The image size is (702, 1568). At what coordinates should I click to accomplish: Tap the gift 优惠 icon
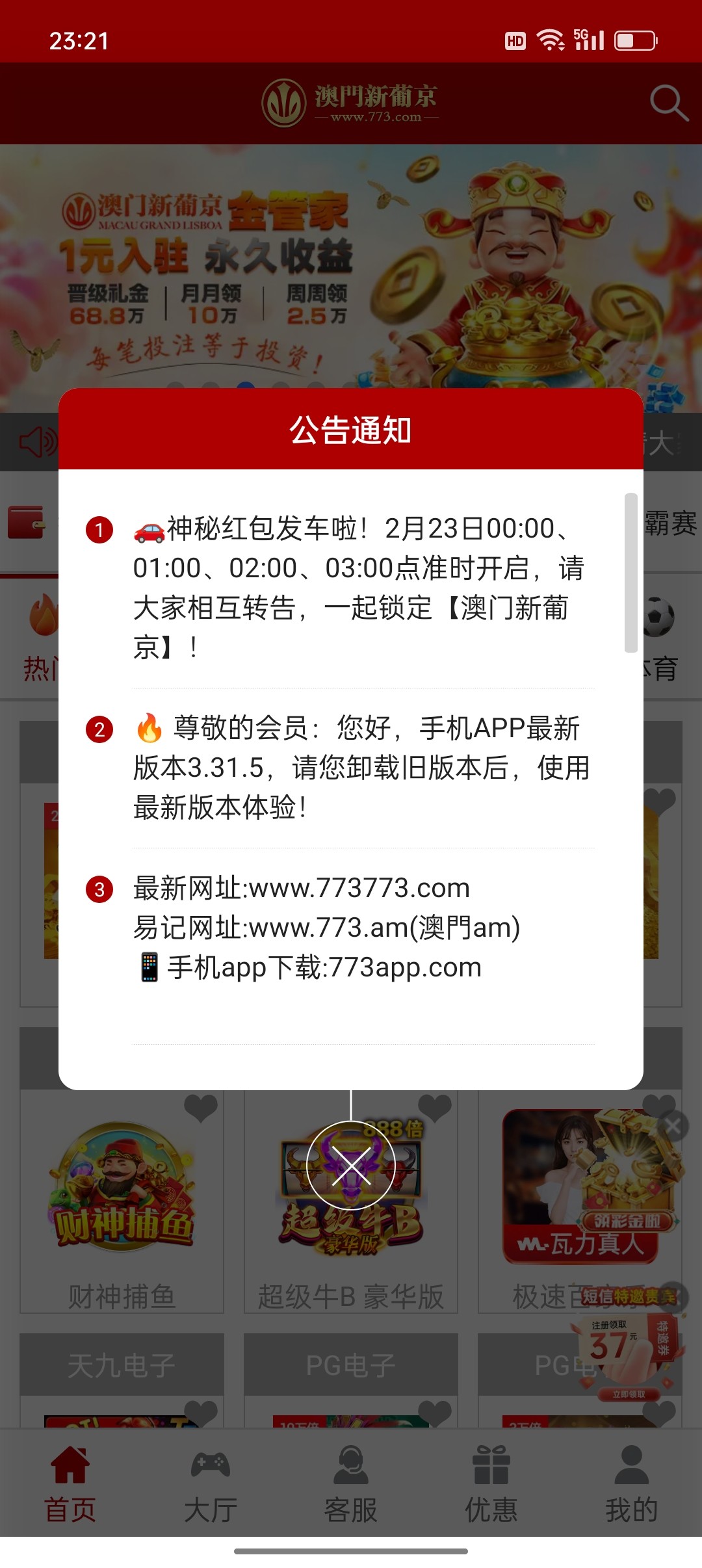[491, 1466]
